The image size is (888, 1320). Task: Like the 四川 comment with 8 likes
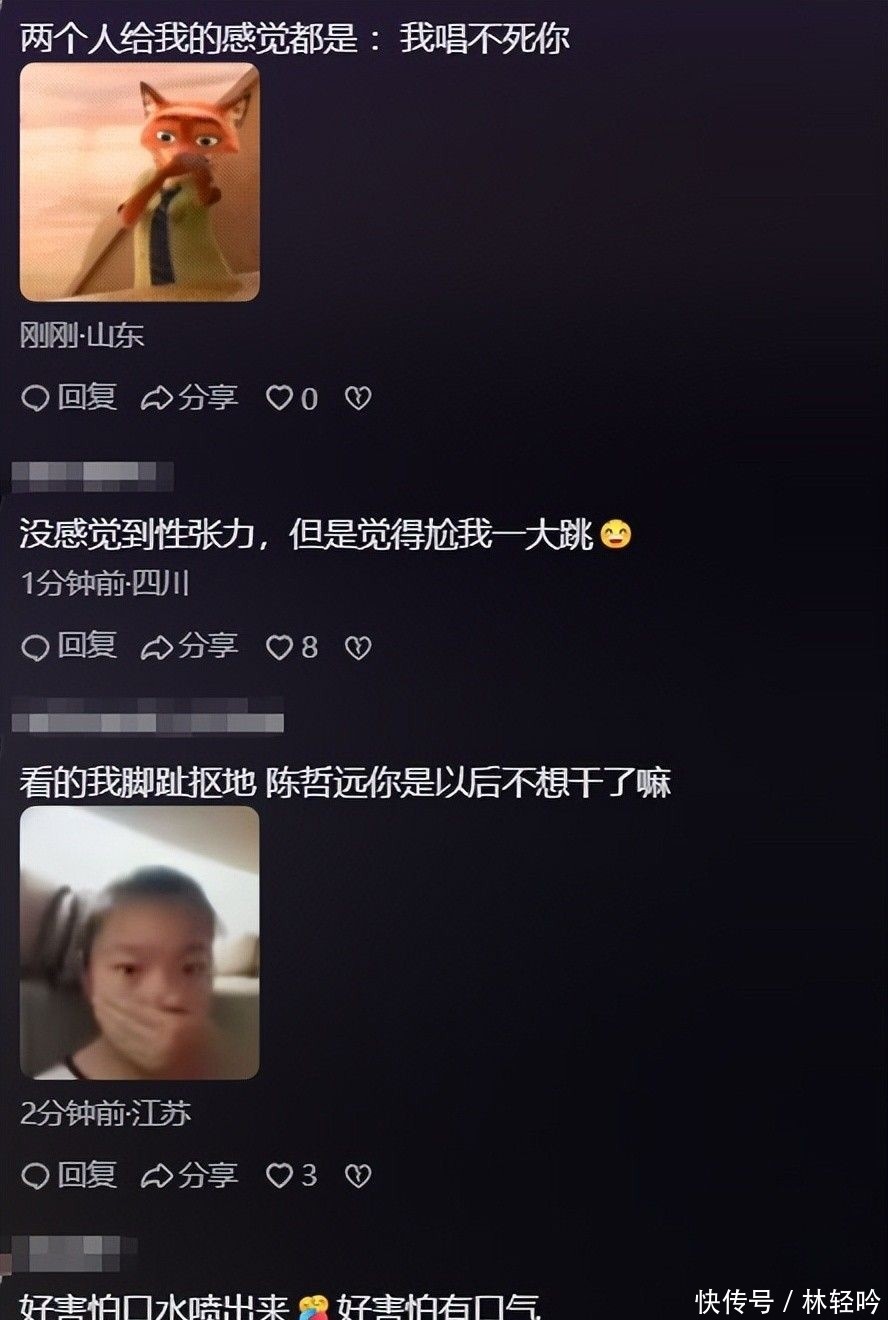pos(279,647)
